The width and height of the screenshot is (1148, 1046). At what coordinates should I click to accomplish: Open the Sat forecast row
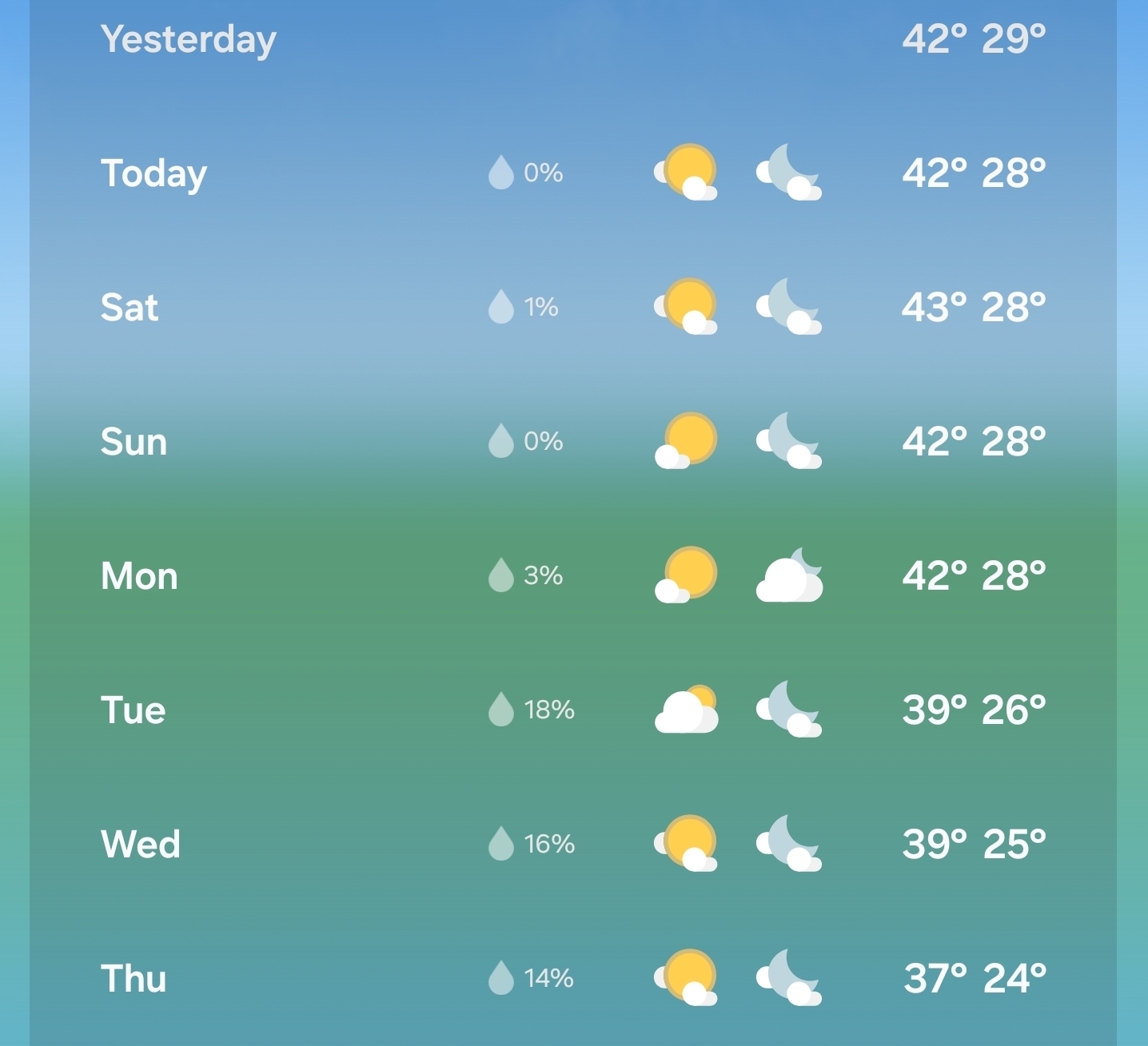[572, 307]
